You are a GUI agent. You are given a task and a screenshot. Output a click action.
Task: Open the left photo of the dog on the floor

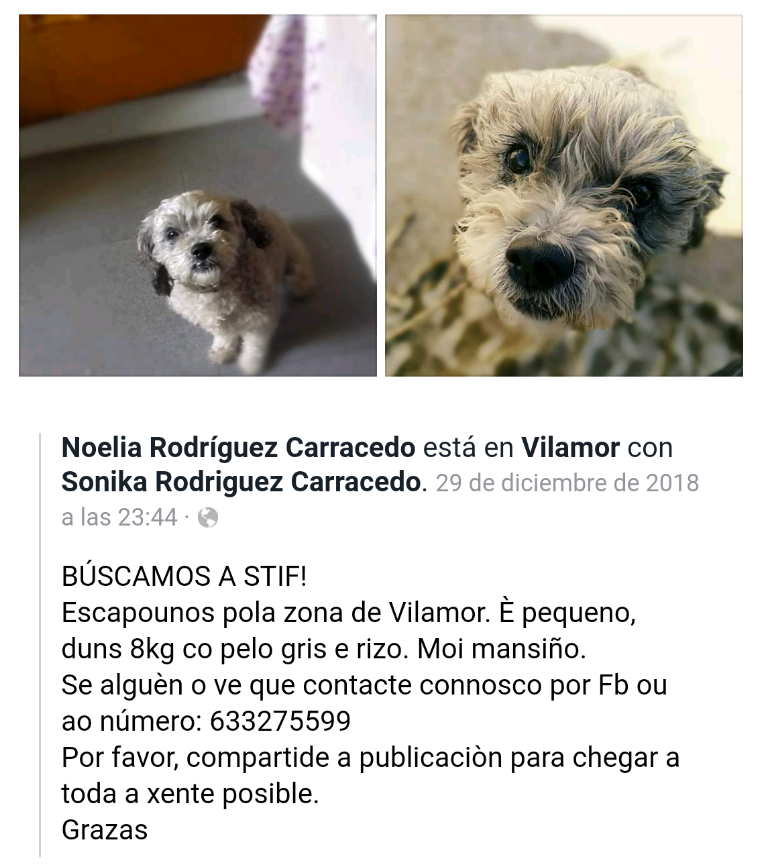(x=198, y=196)
